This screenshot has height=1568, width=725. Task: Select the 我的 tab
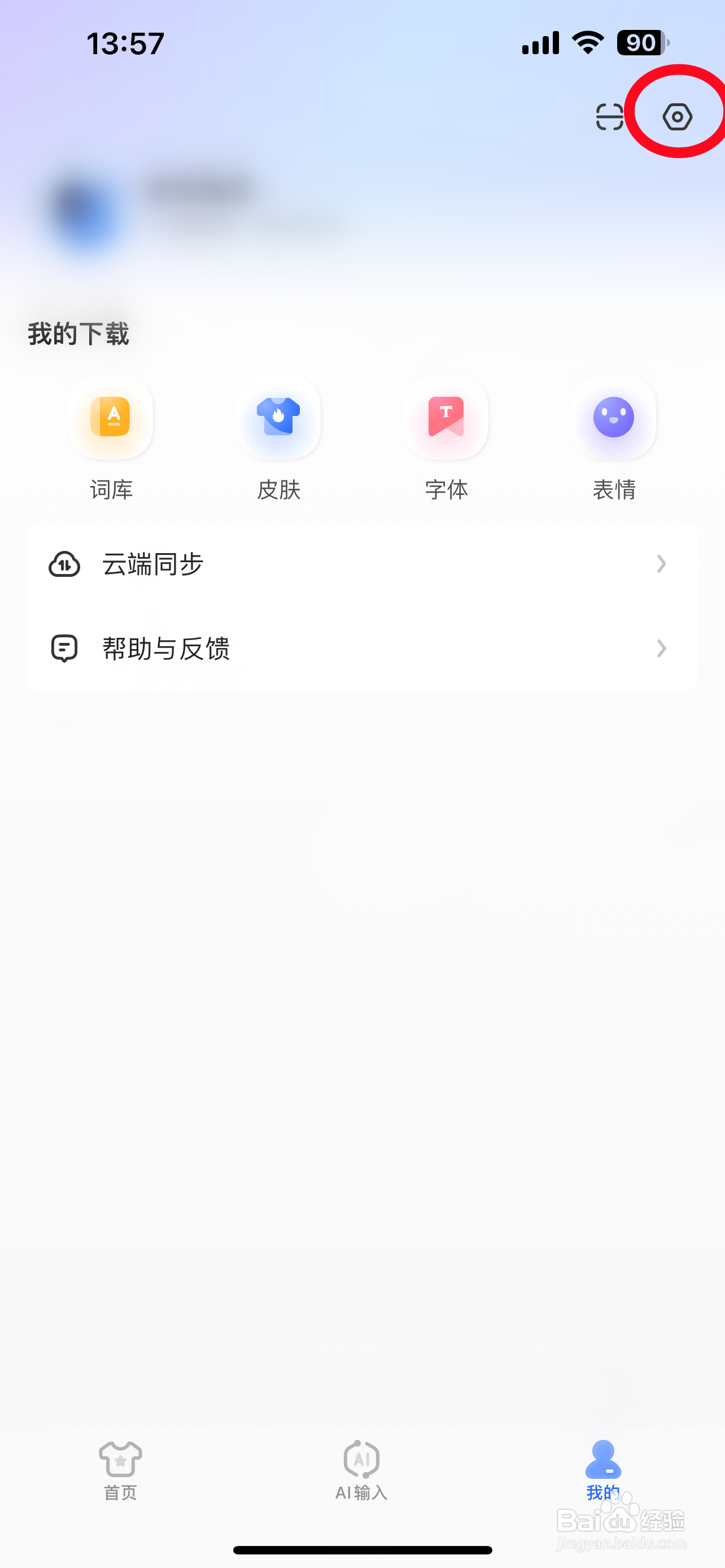(602, 1469)
